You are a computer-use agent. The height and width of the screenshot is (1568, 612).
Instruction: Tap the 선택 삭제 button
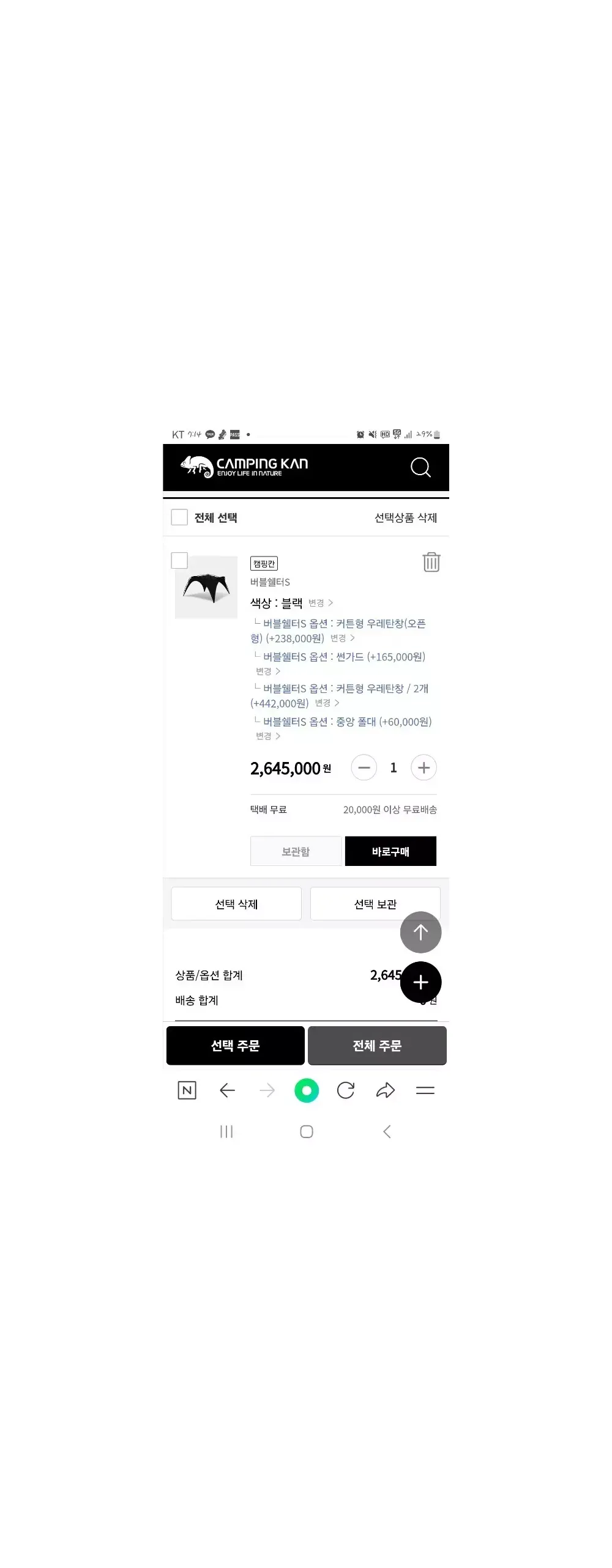pyautogui.click(x=236, y=904)
